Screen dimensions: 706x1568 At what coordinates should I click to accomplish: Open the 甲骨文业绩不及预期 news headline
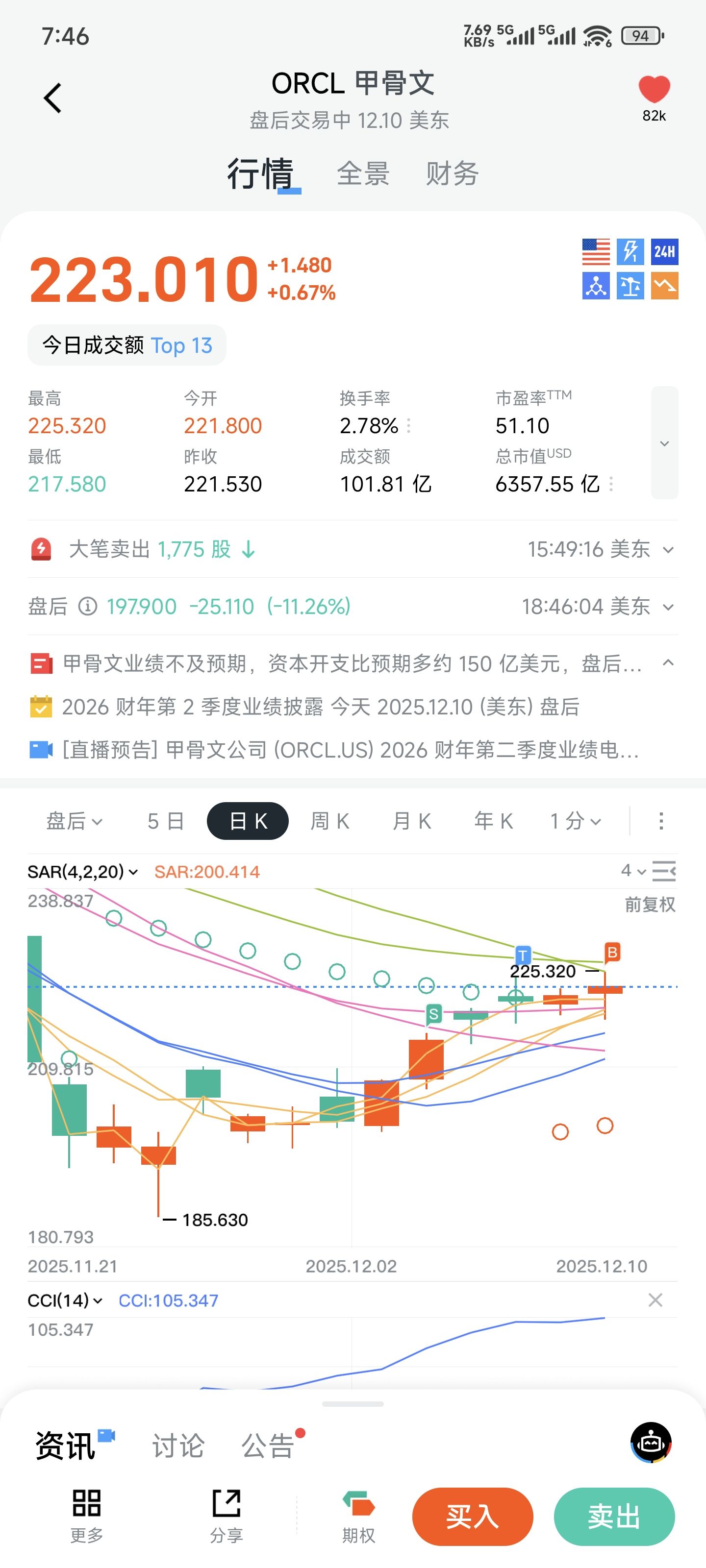[352, 663]
